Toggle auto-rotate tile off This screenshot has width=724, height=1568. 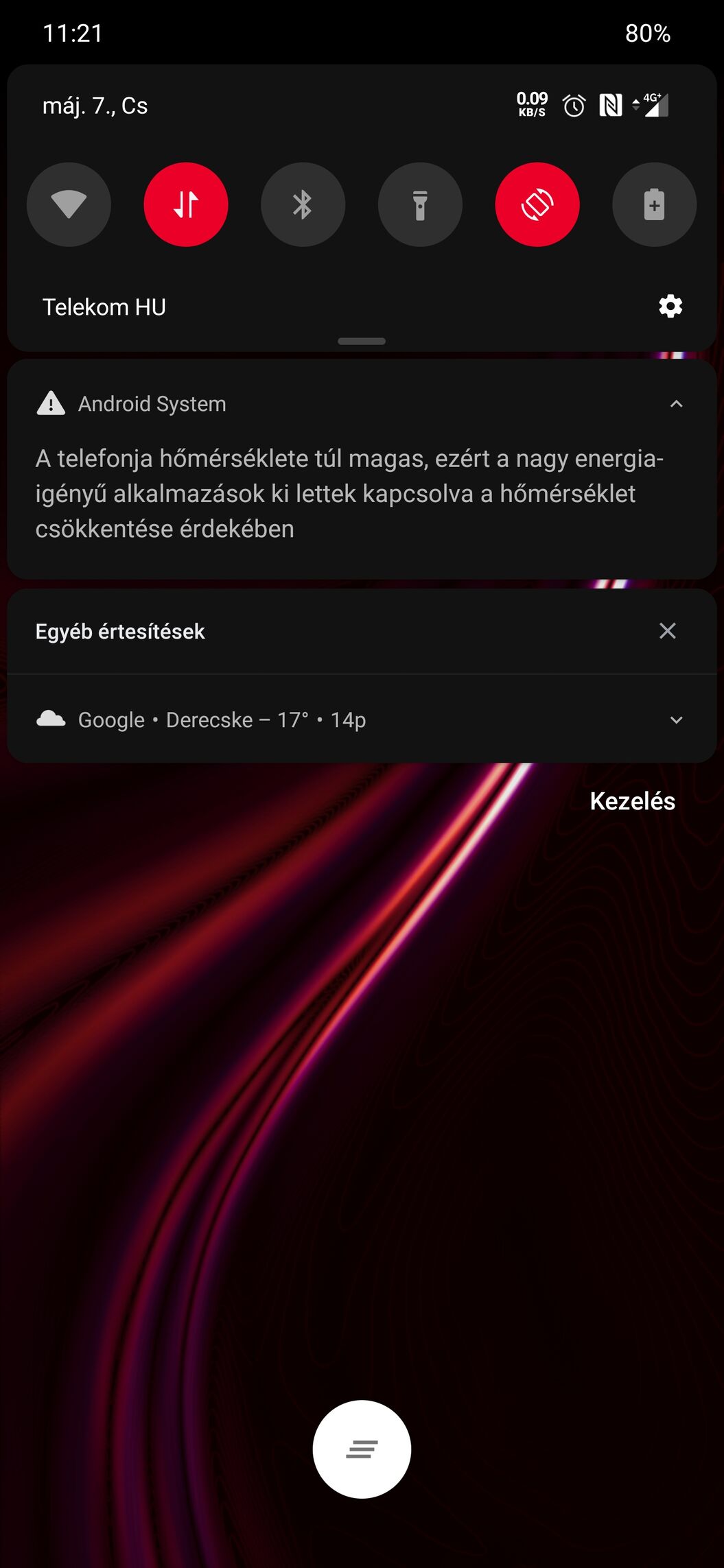coord(537,204)
